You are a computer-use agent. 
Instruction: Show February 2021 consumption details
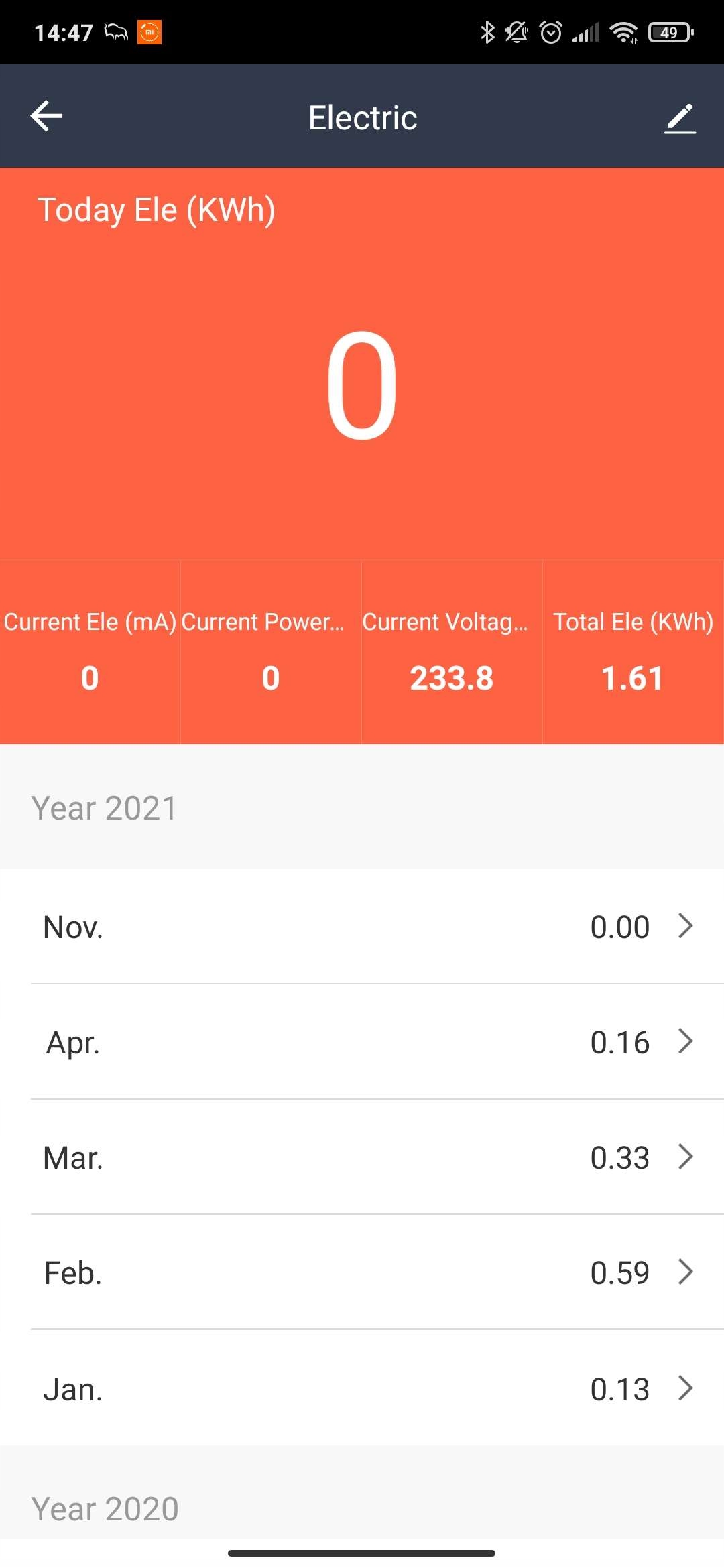click(362, 1272)
